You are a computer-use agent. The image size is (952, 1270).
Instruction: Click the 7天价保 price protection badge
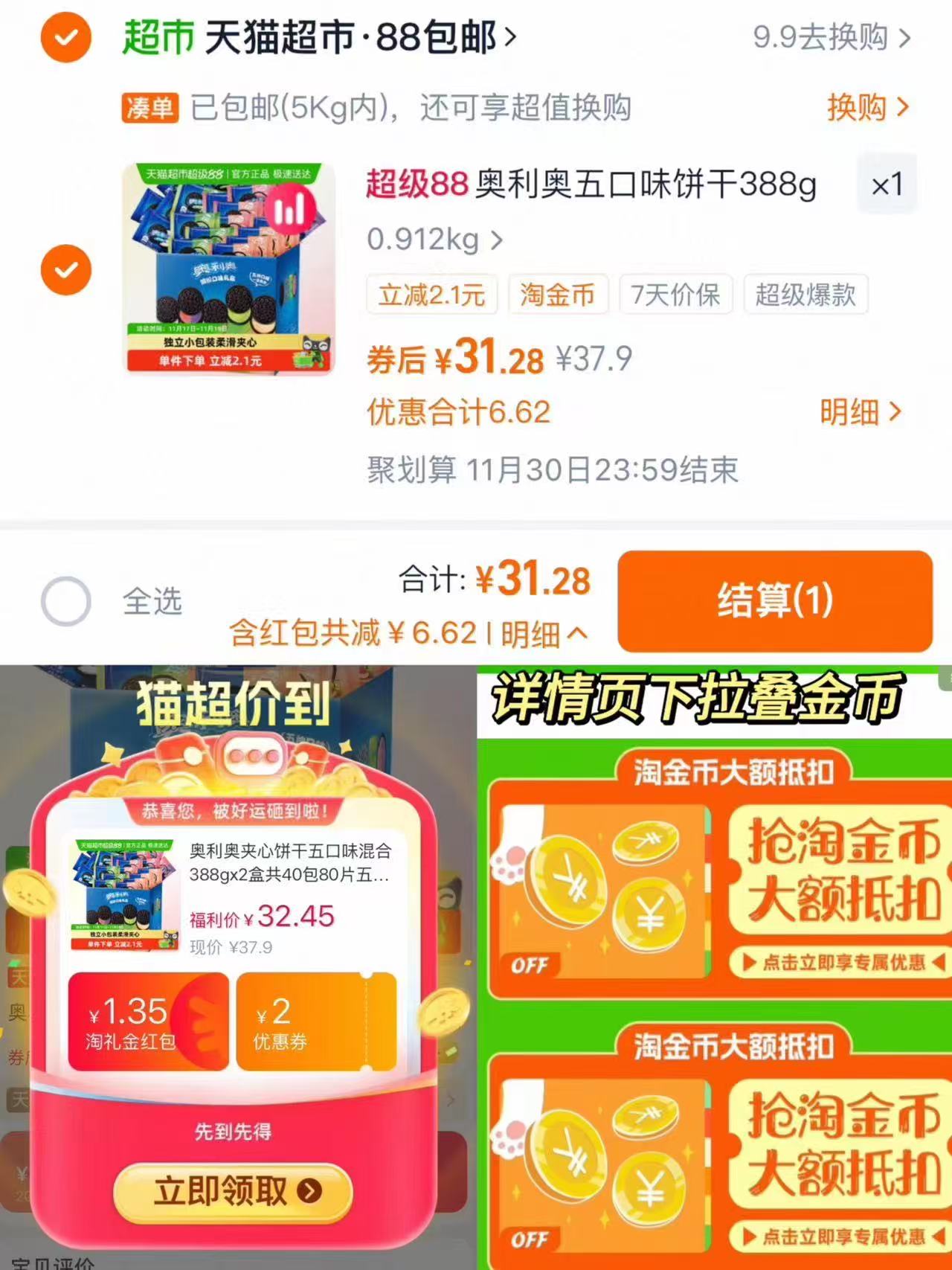pos(675,295)
